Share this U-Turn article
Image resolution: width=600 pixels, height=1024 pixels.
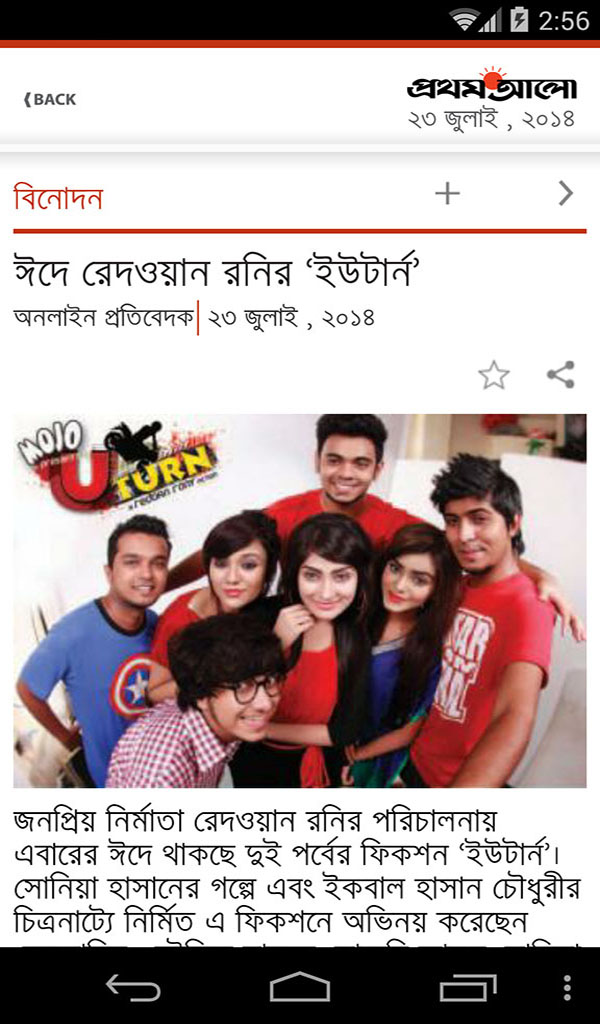tap(560, 375)
